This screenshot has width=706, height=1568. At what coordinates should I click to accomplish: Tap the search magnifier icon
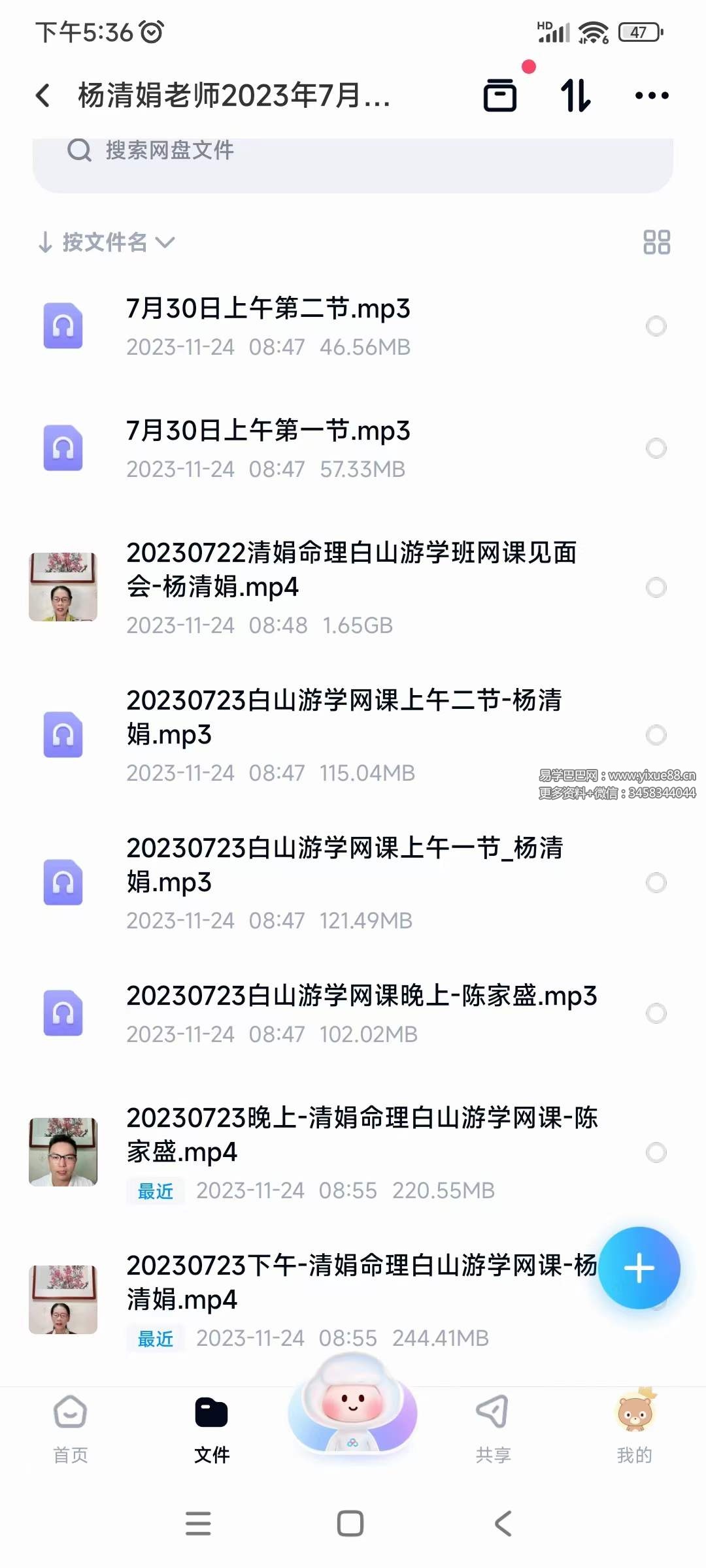[79, 152]
